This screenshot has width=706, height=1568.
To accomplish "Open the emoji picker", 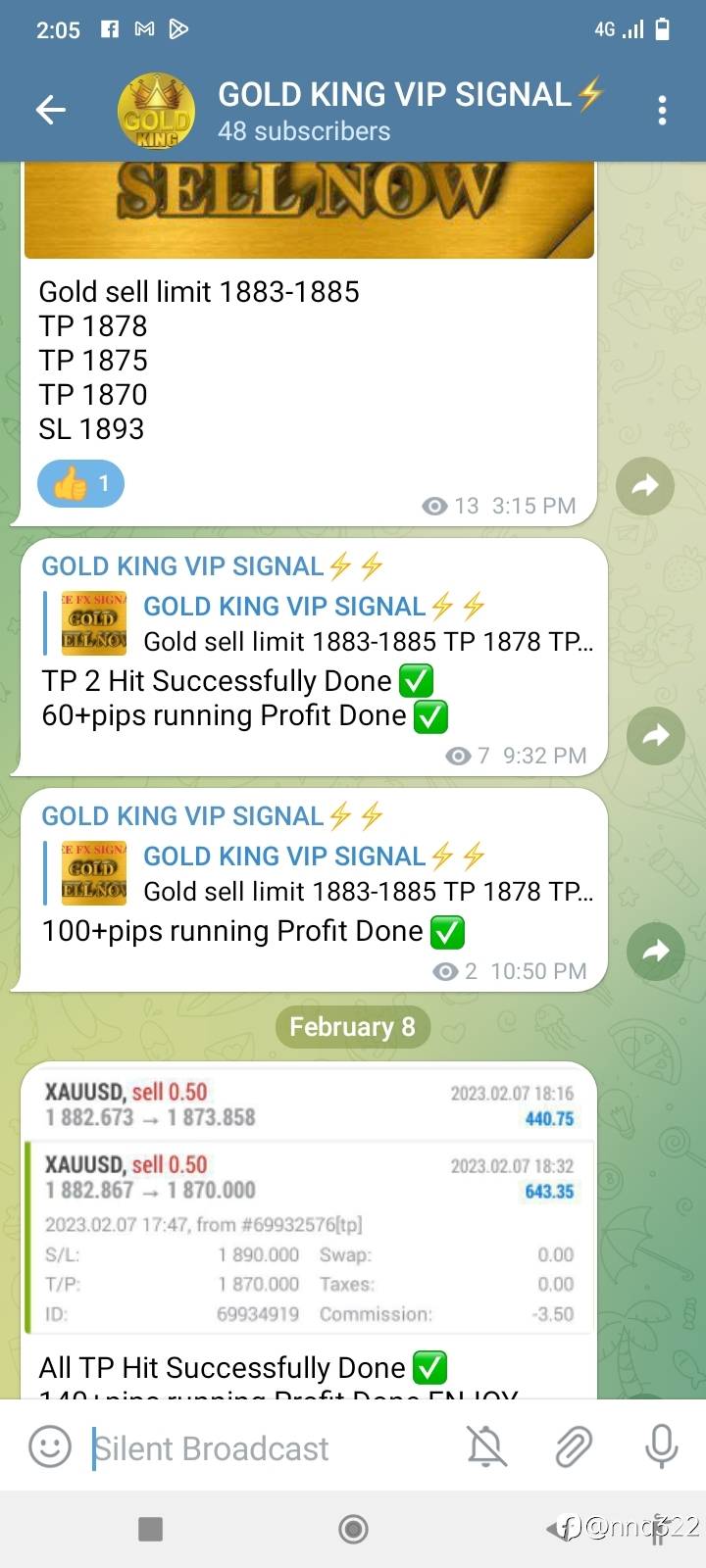I will [50, 1446].
